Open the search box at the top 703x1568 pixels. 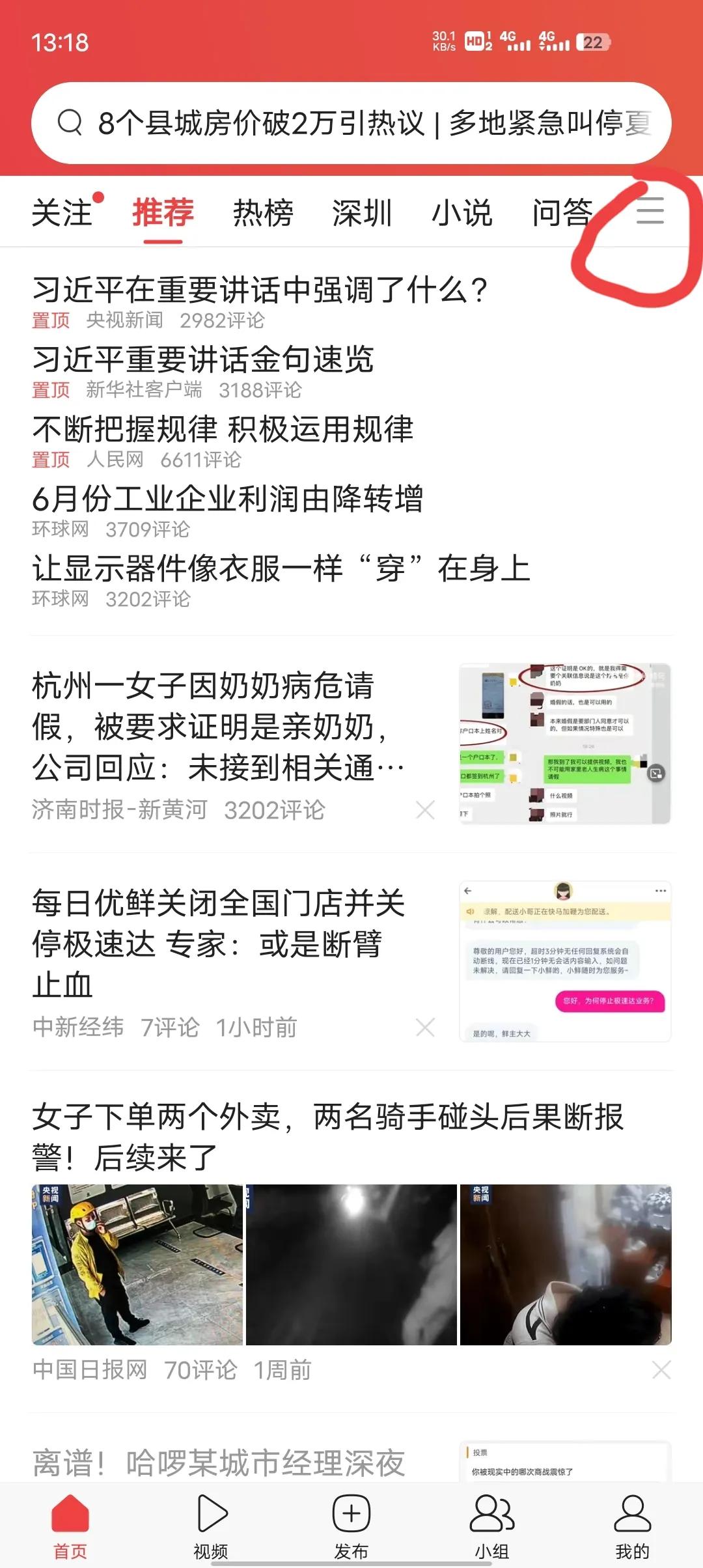tap(351, 122)
